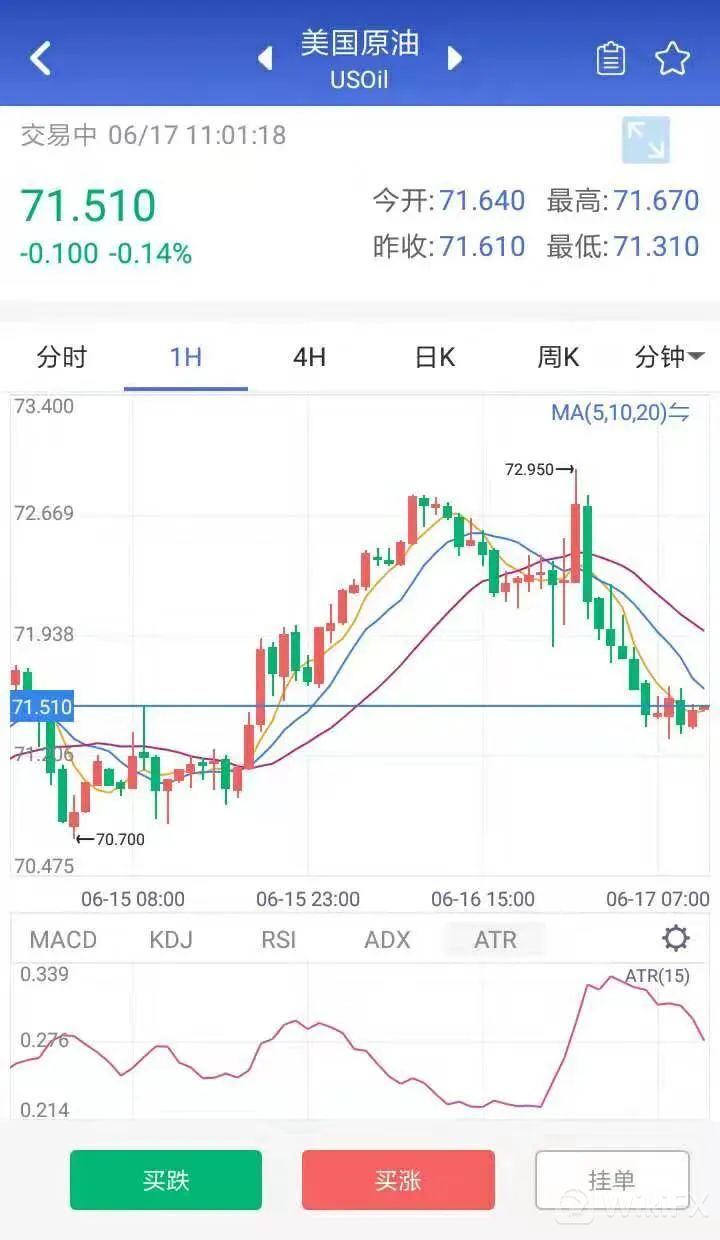Switch to 日K daily chart

coord(434,357)
